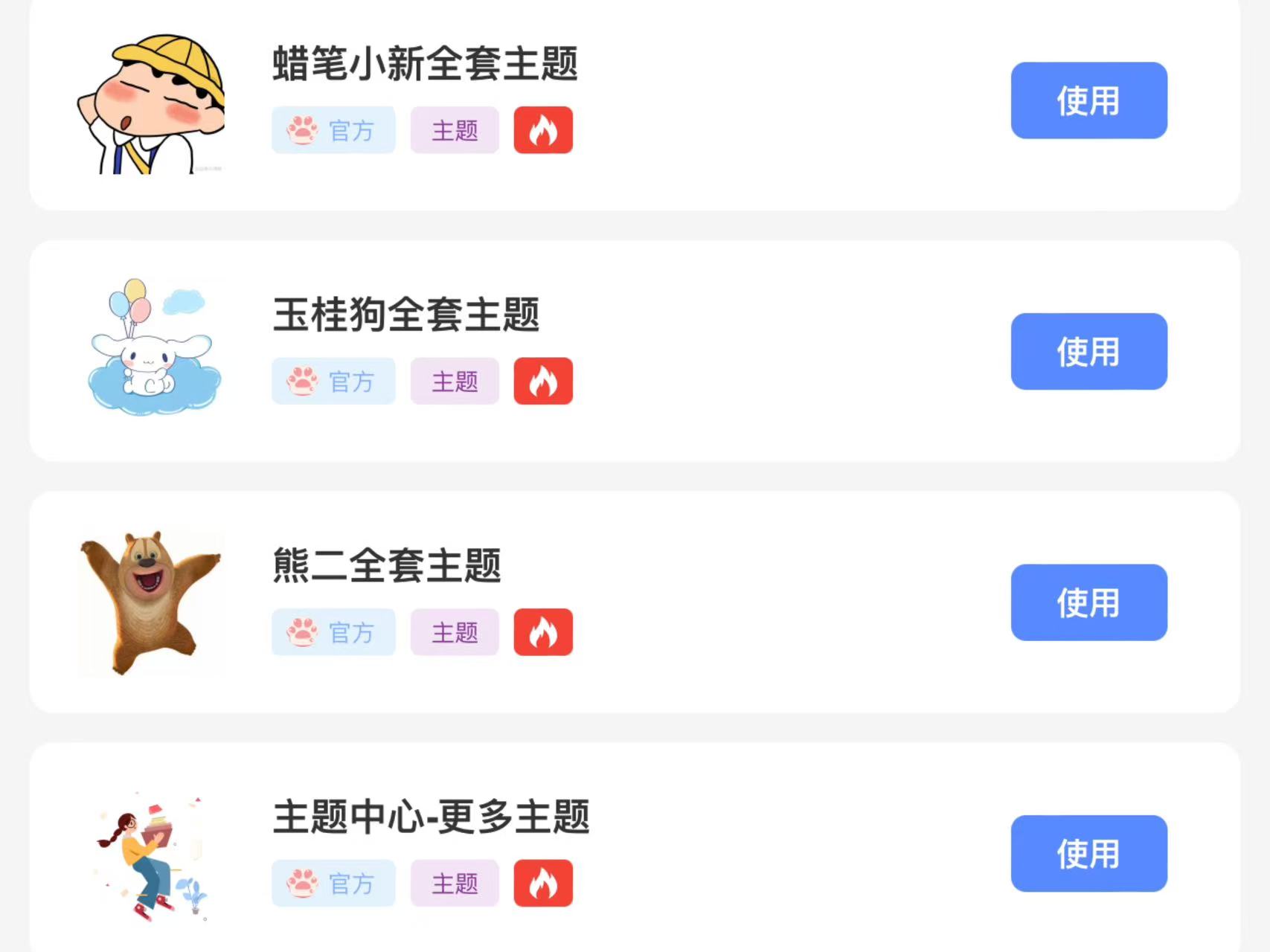This screenshot has height=952, width=1270.
Task: Open the 主题中心-更多主题 card
Action: pos(432,817)
